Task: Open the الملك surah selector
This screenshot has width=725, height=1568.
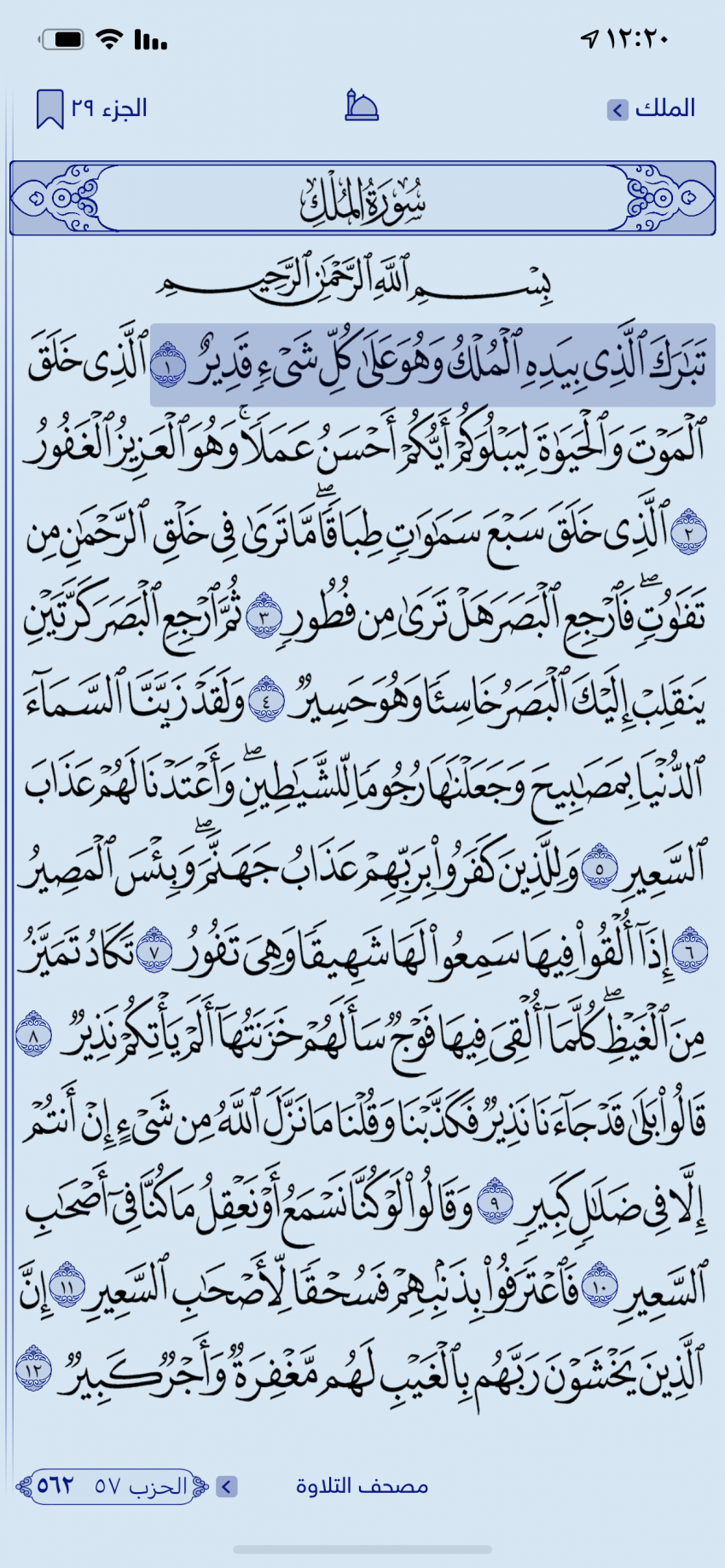Action: [x=652, y=109]
